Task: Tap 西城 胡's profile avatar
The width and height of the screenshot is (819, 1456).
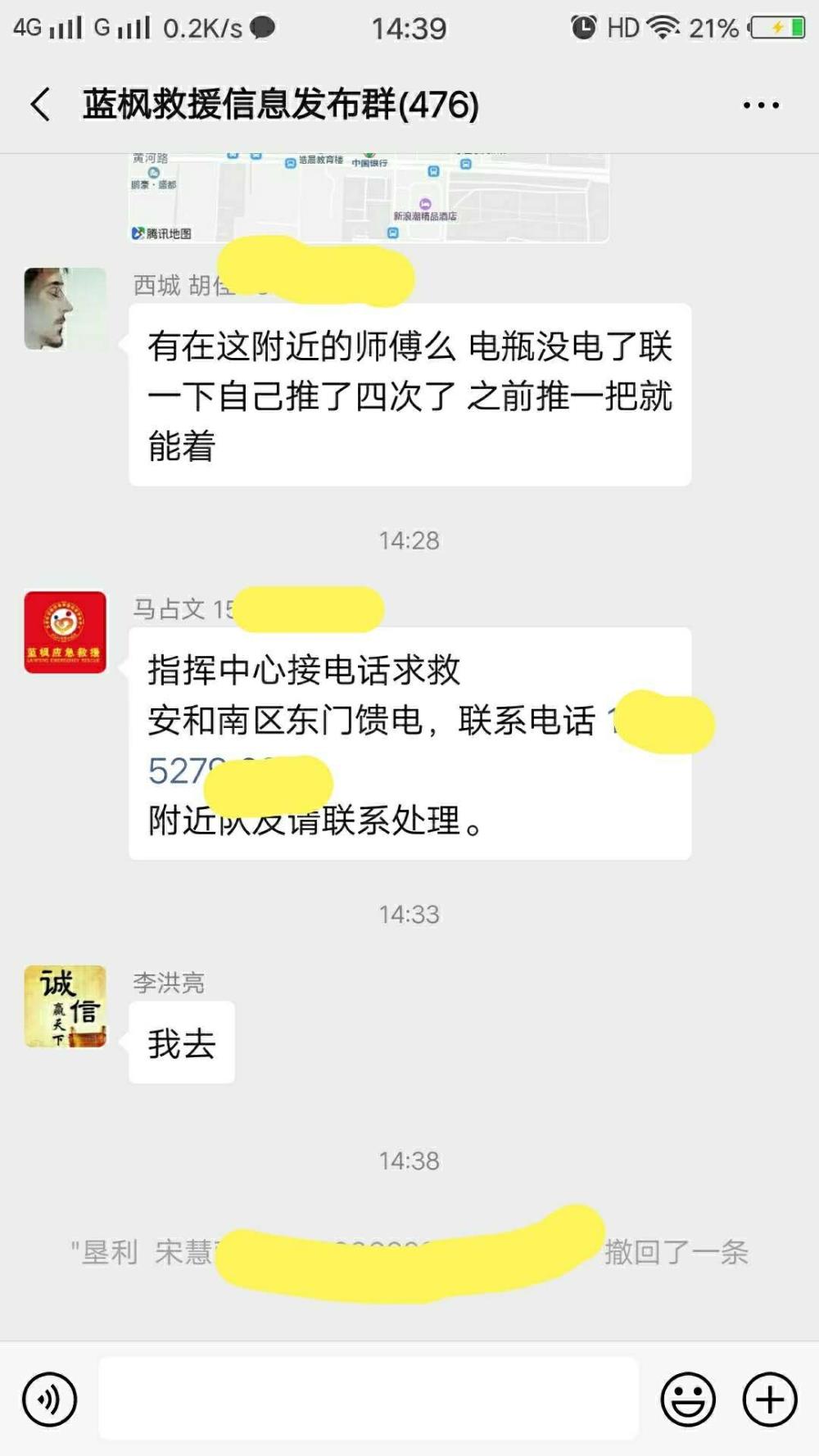Action: pyautogui.click(x=66, y=309)
